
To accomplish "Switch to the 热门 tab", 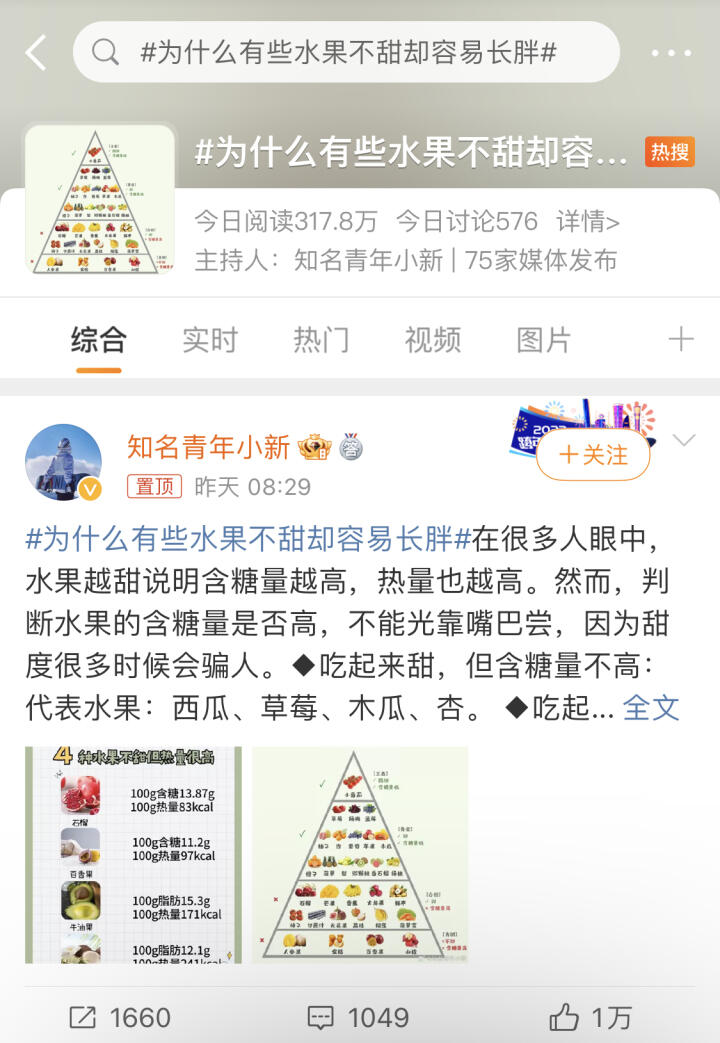I will [x=321, y=340].
